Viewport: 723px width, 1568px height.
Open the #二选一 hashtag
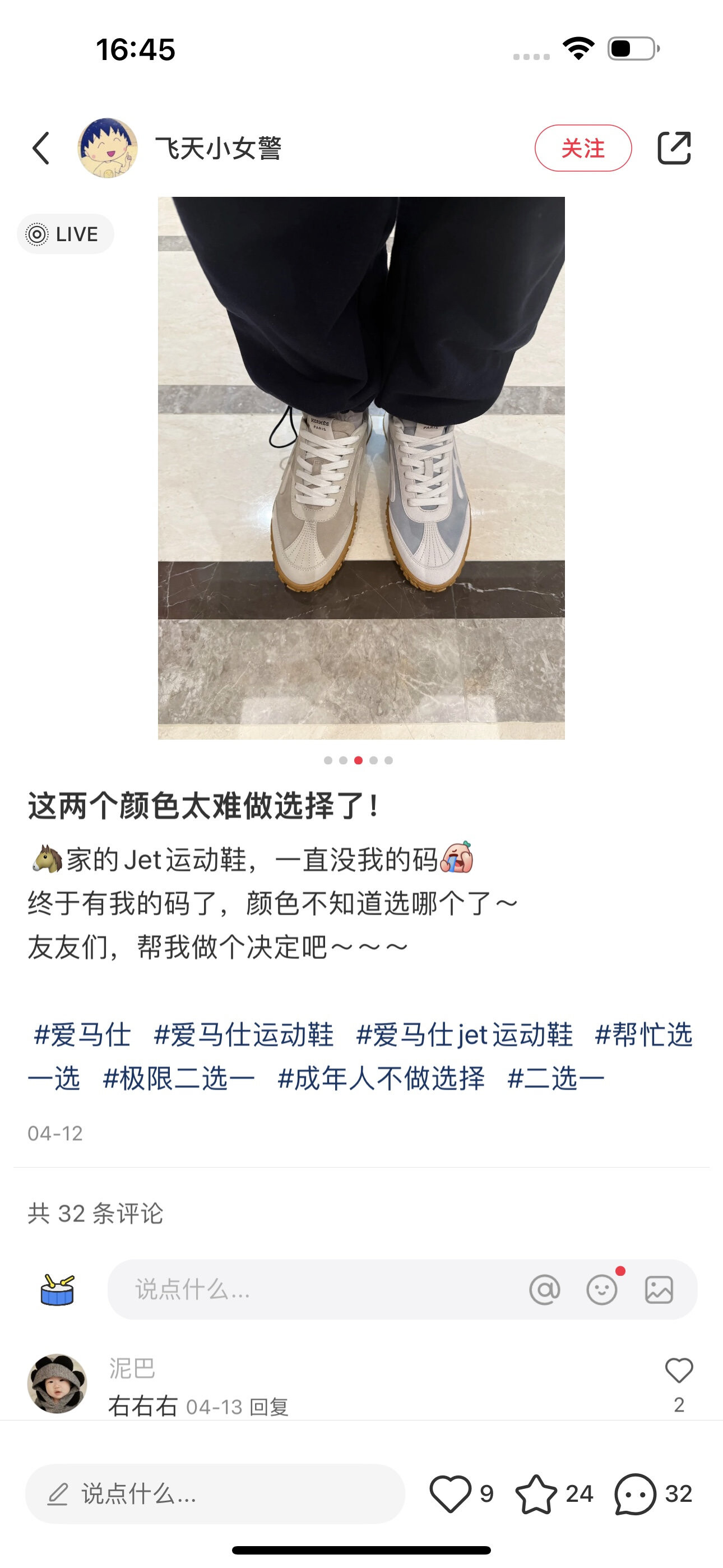click(555, 1078)
